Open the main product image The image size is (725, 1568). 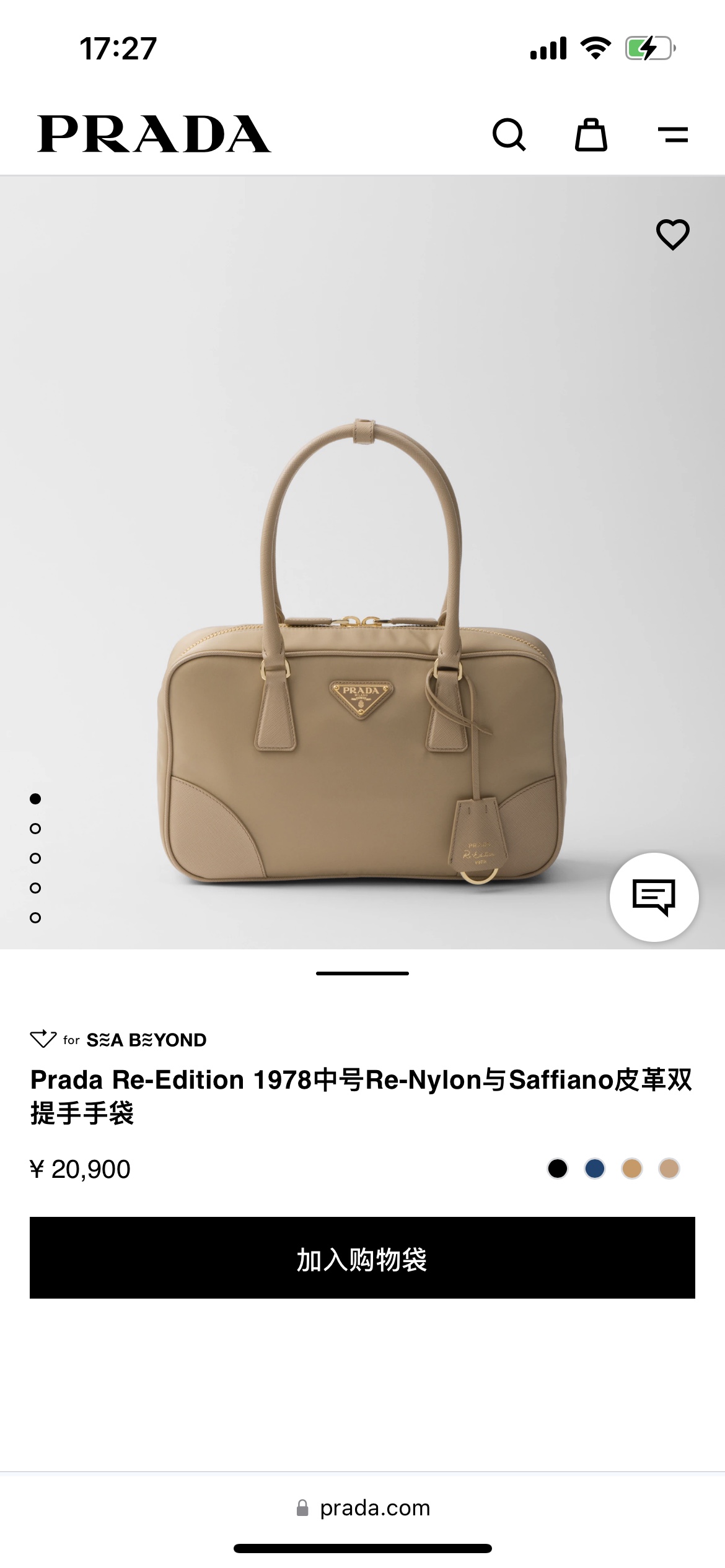[362, 650]
